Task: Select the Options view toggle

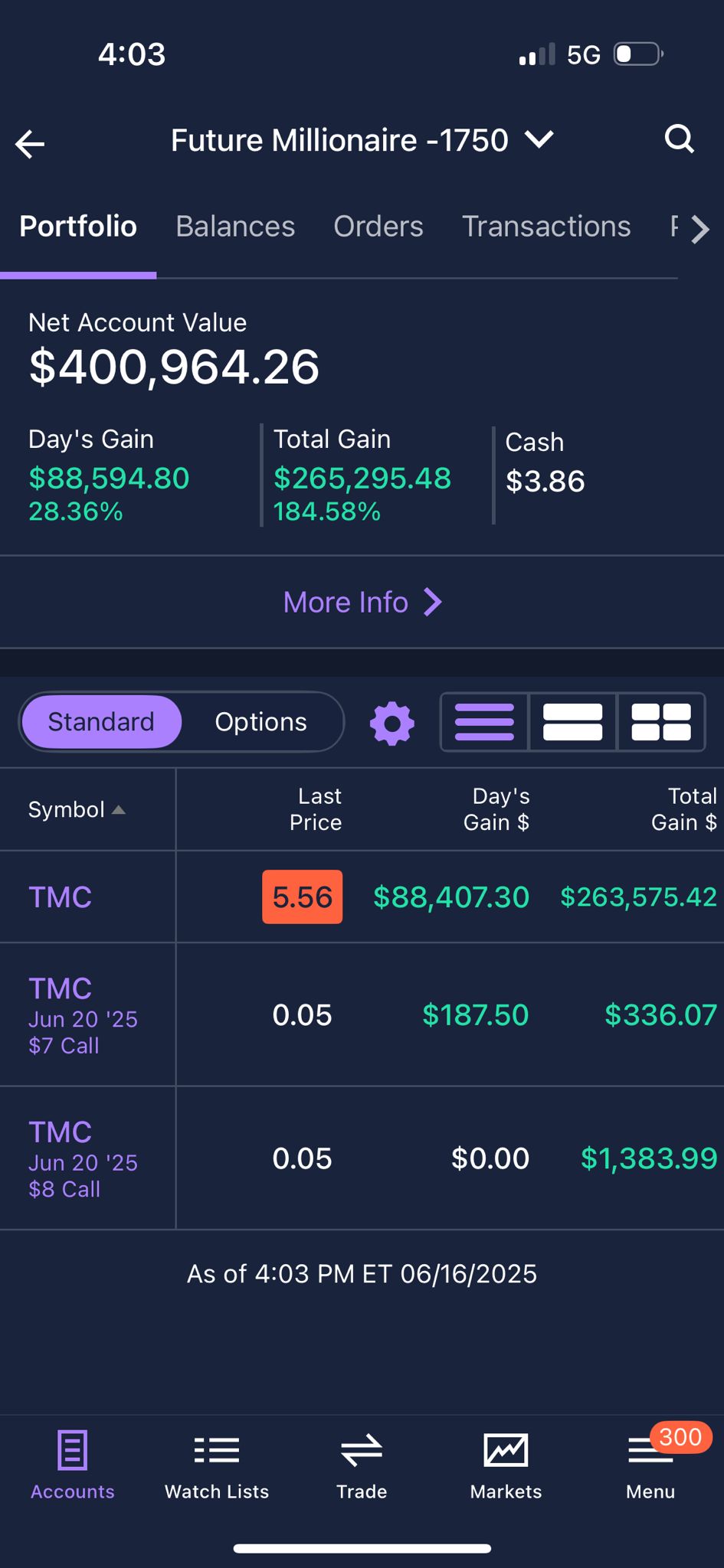Action: click(x=260, y=722)
